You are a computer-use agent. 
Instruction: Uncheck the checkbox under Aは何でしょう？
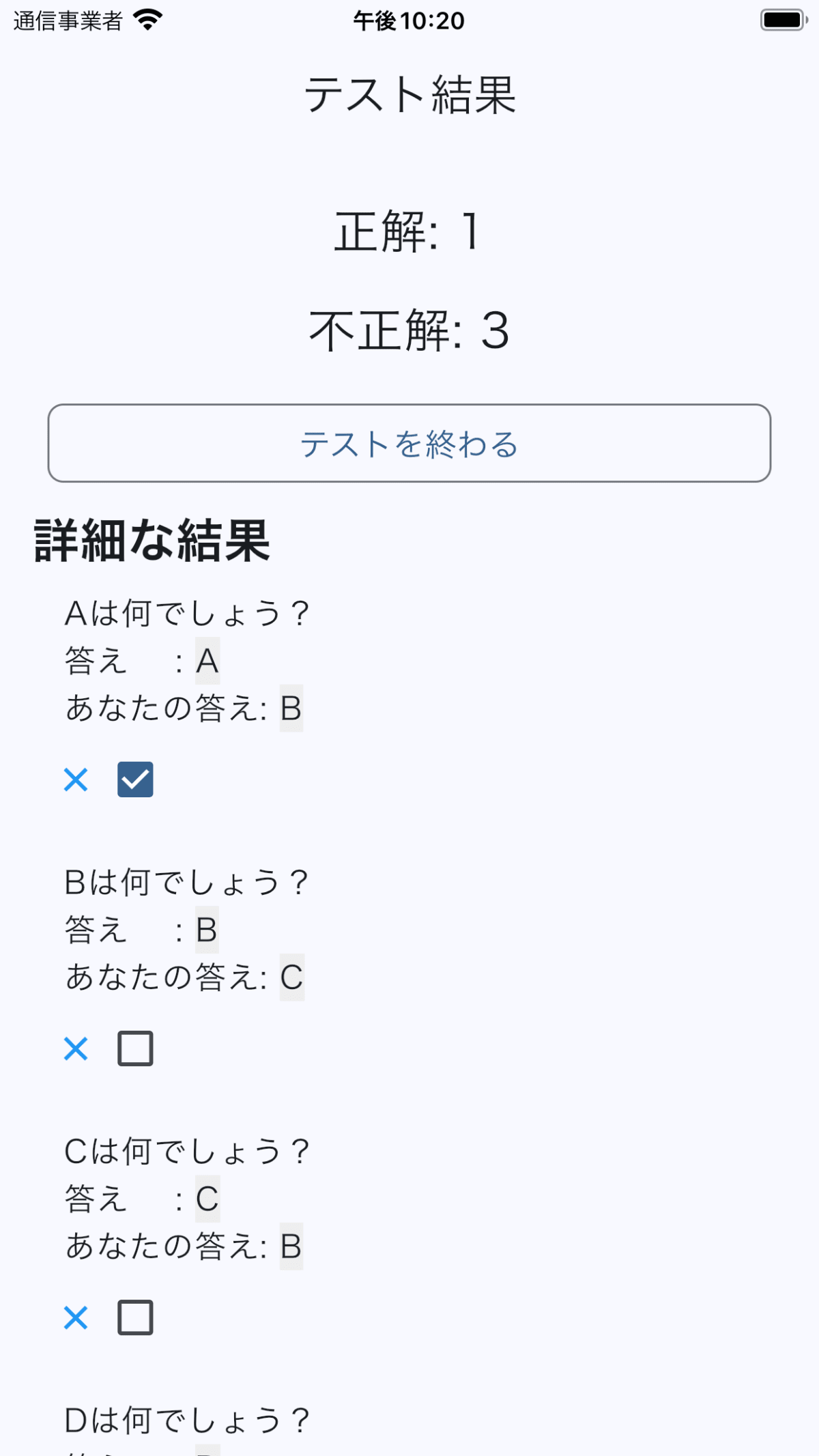click(135, 780)
